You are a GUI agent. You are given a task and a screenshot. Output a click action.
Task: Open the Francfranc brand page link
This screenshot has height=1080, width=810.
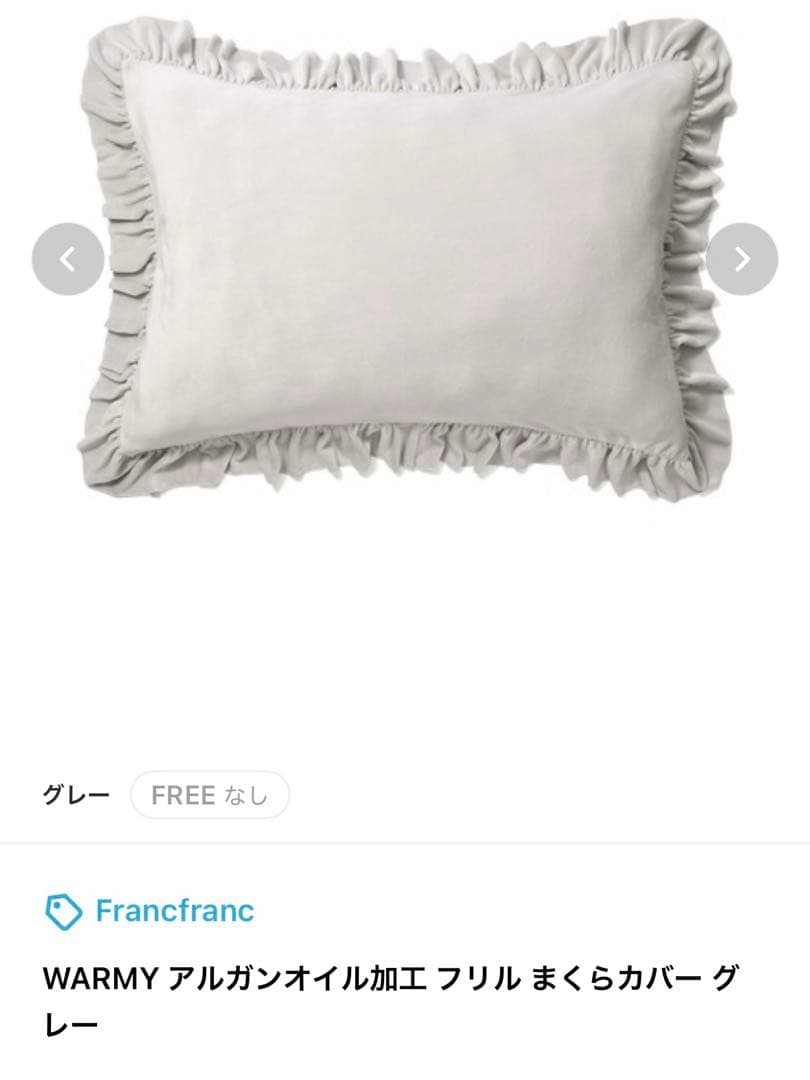(x=175, y=910)
